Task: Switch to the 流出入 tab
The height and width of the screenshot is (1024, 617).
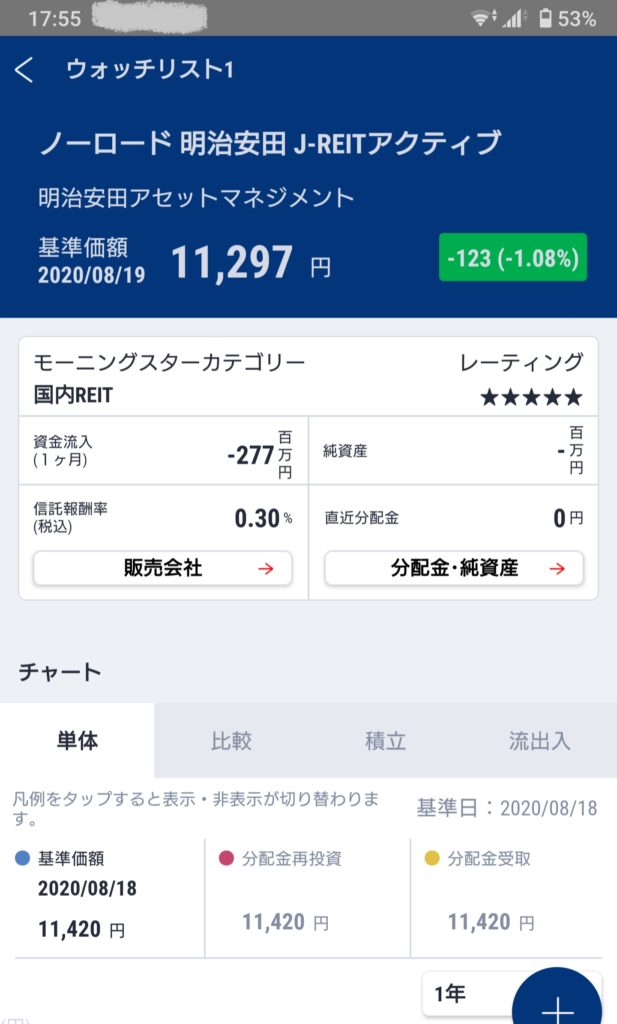Action: click(539, 740)
